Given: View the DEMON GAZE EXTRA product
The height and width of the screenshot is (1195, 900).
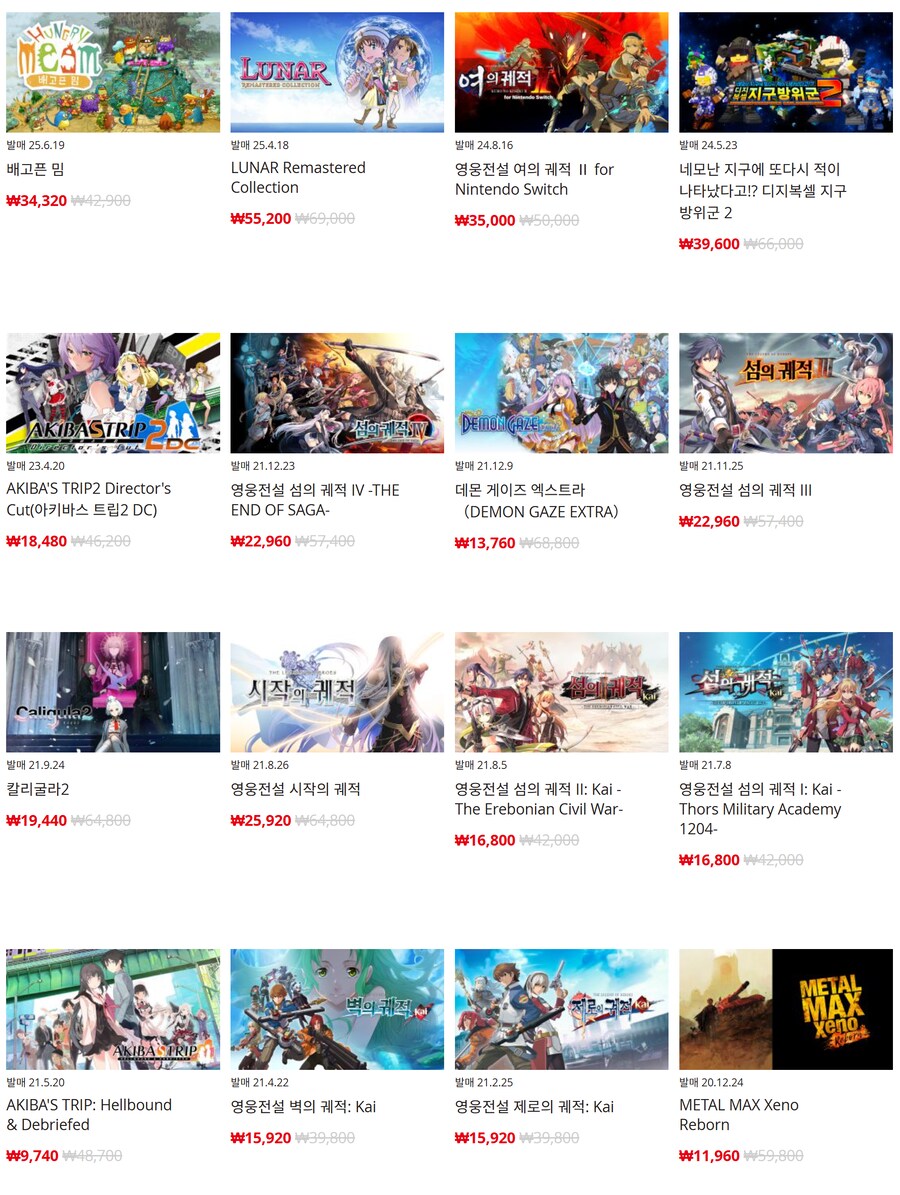Looking at the screenshot, I should (561, 393).
